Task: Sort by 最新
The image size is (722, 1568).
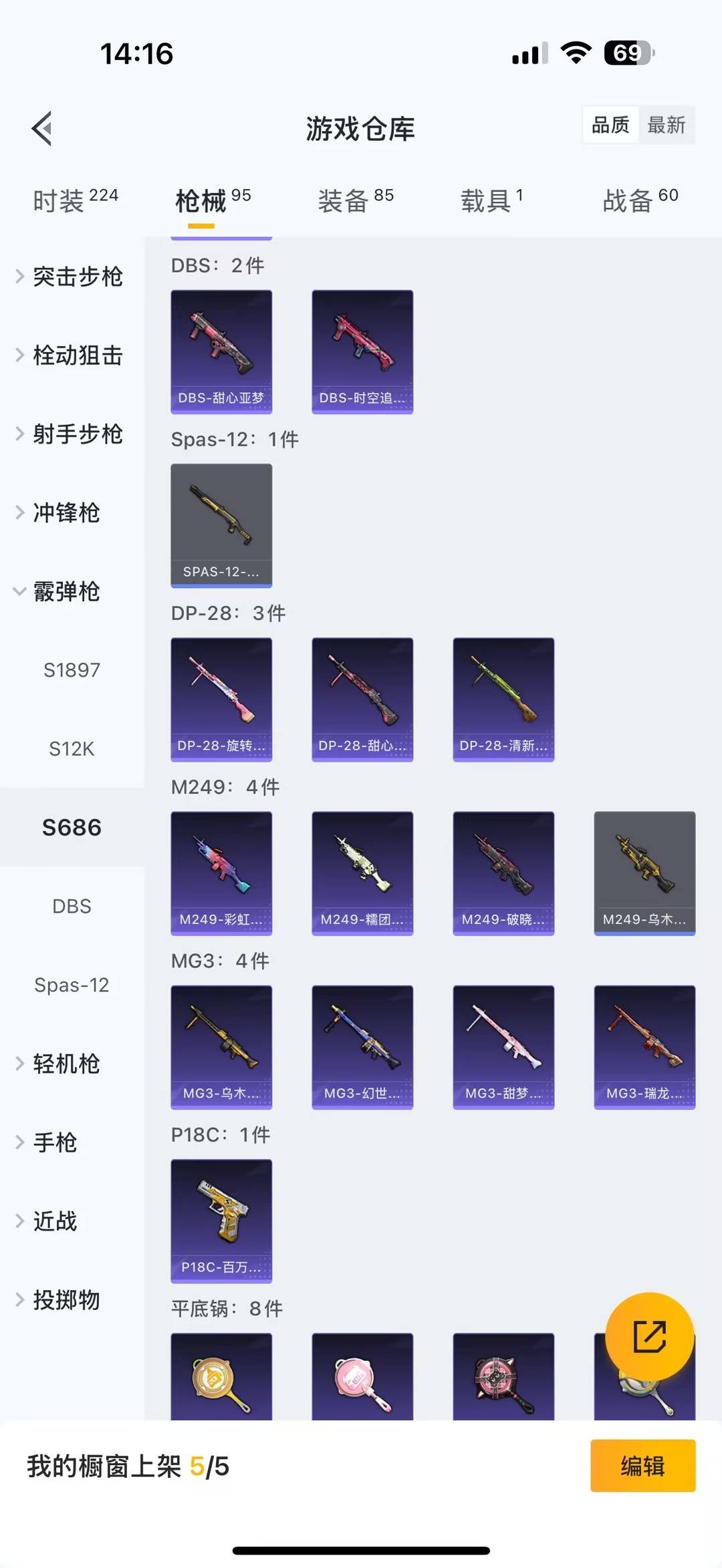Action: coord(666,125)
